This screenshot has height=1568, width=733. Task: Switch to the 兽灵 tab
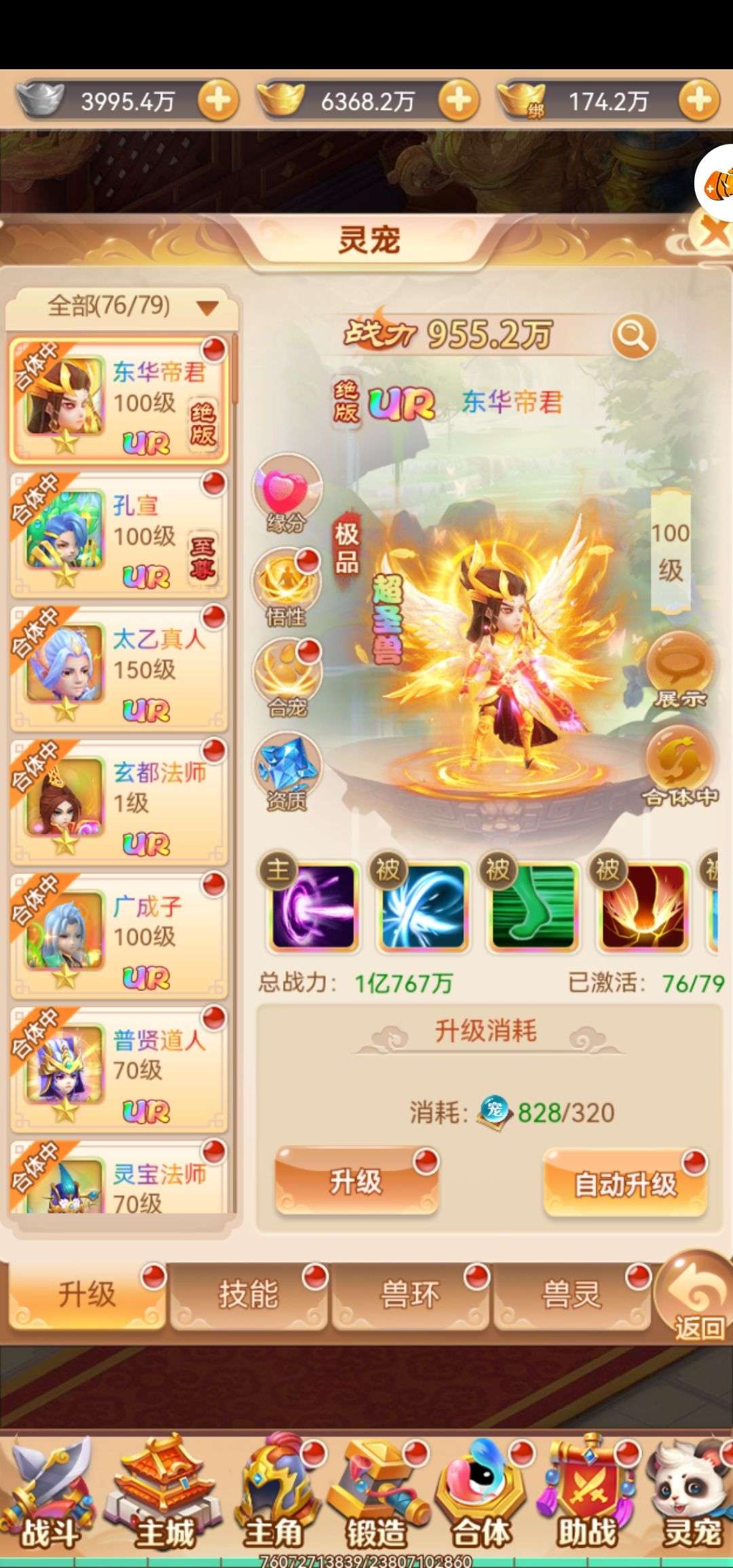(571, 1295)
